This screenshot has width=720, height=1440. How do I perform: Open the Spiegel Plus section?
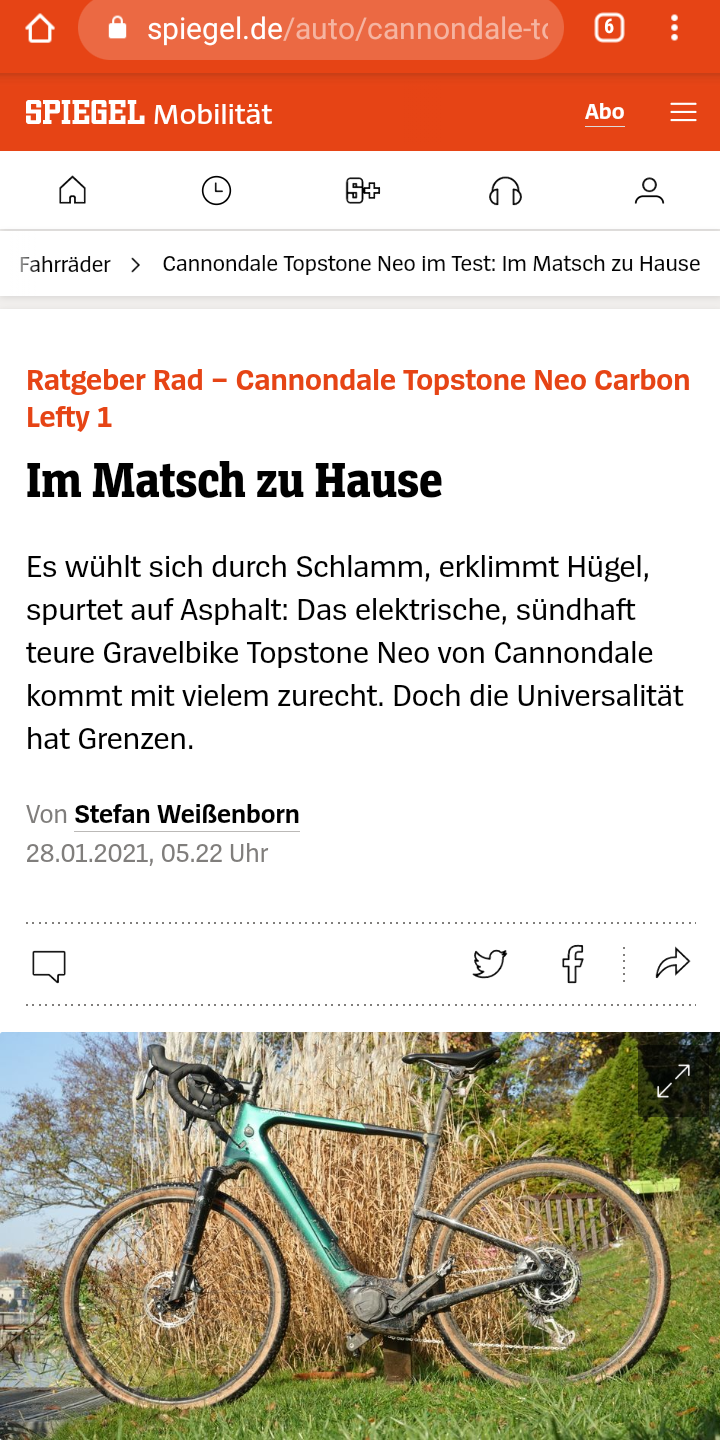point(362,190)
